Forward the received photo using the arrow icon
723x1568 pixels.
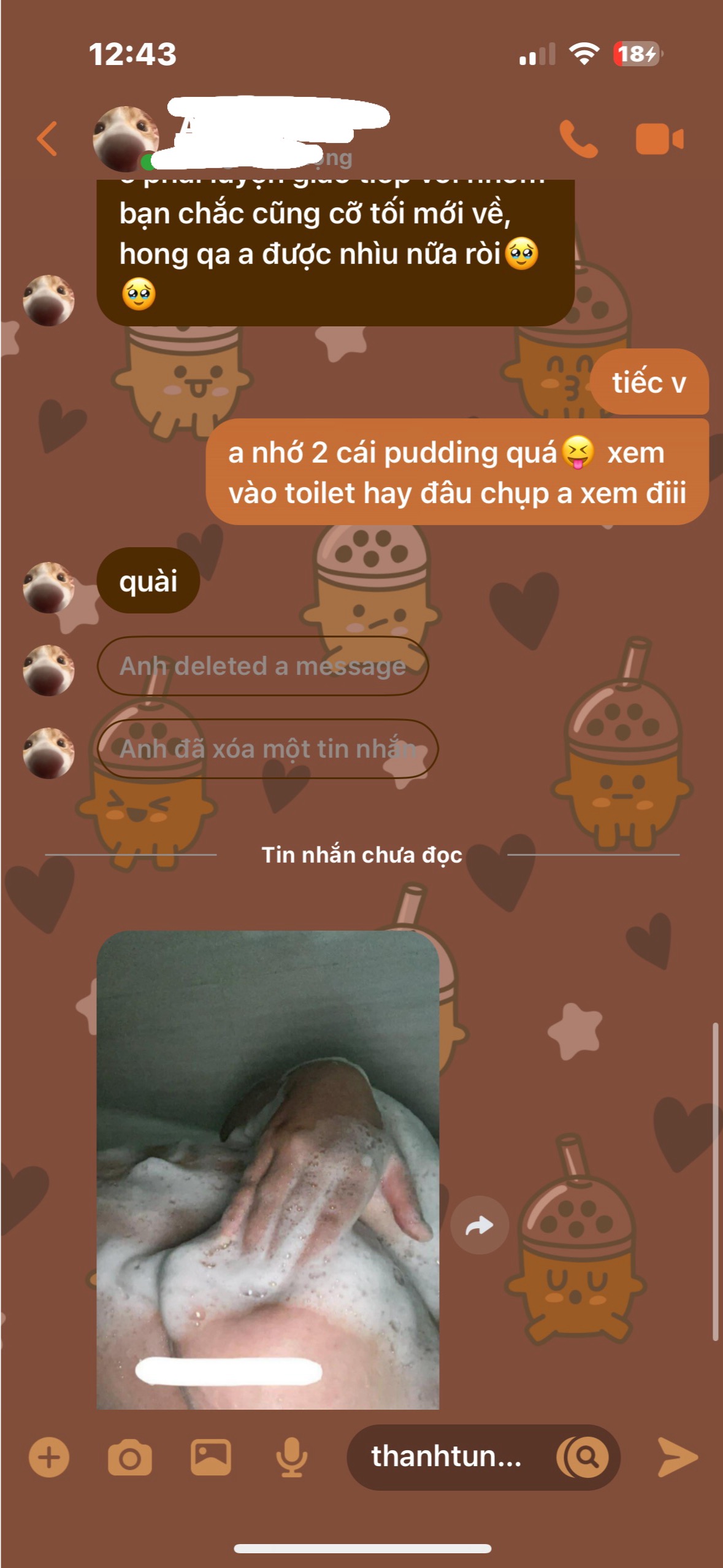(480, 1225)
